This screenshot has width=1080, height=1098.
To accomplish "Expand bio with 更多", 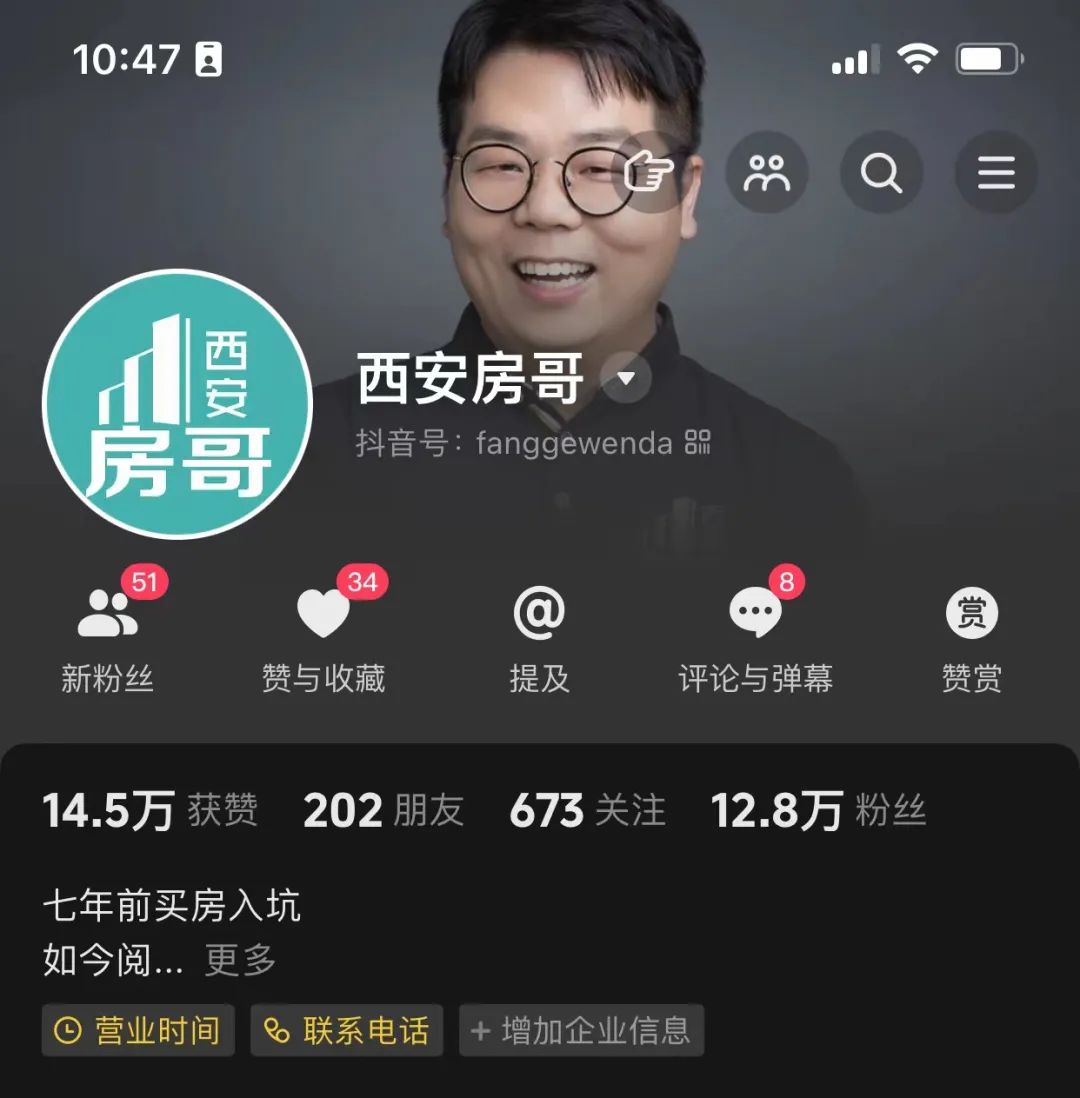I will click(240, 960).
